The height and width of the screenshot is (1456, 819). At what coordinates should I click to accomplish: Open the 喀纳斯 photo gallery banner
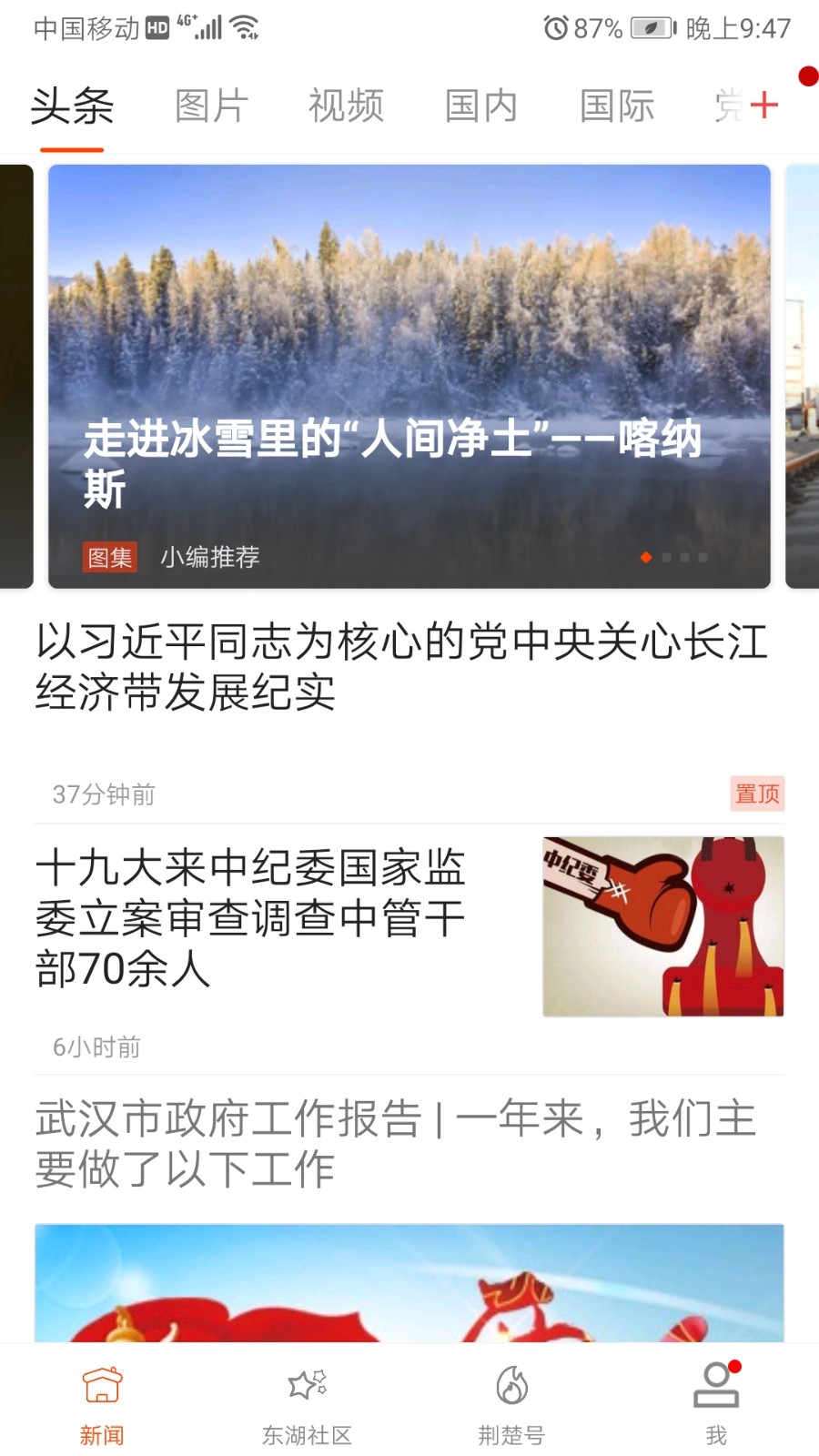click(x=409, y=376)
